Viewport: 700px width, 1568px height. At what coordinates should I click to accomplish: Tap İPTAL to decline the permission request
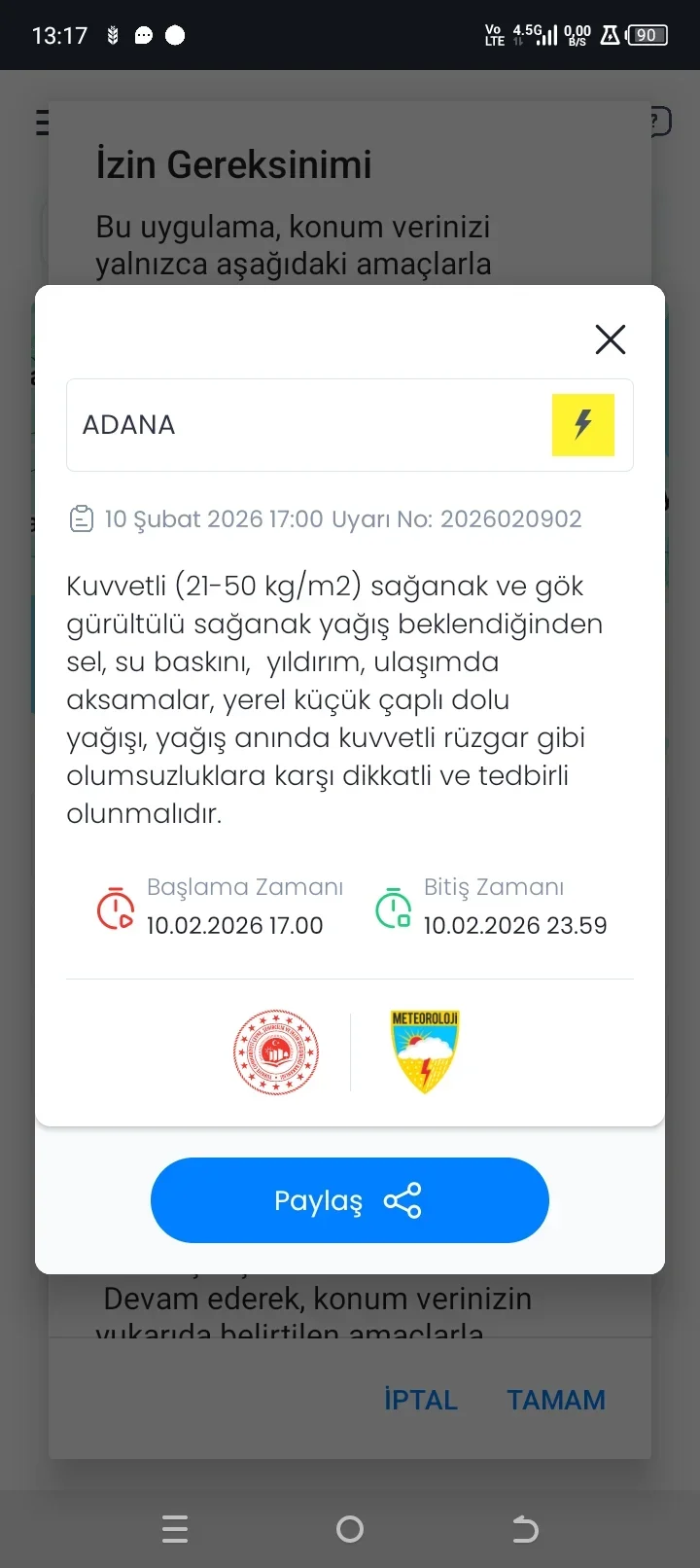pyautogui.click(x=420, y=1400)
